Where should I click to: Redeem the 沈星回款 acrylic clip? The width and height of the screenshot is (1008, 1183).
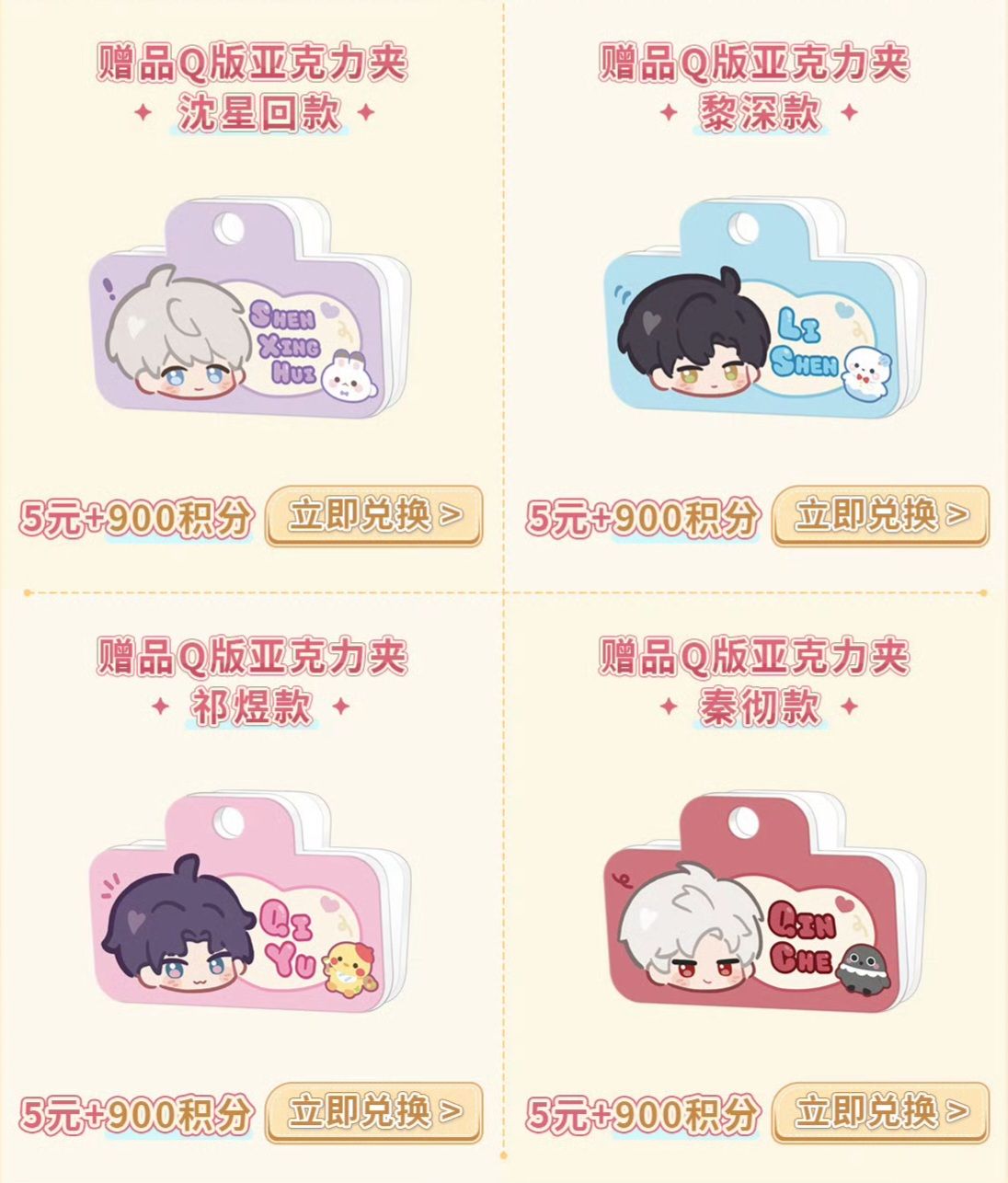pyautogui.click(x=373, y=516)
